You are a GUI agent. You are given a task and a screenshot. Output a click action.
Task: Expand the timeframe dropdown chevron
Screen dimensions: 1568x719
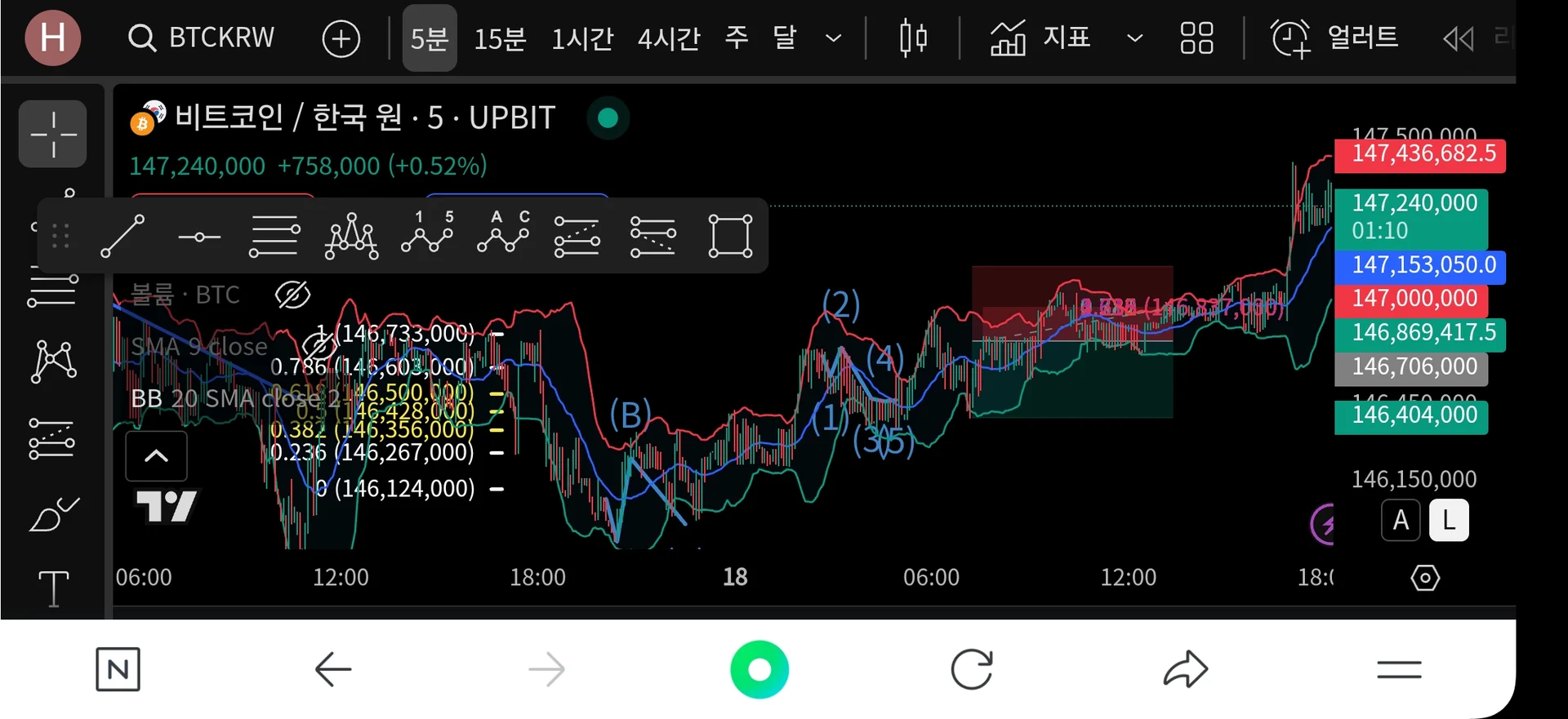(x=833, y=38)
